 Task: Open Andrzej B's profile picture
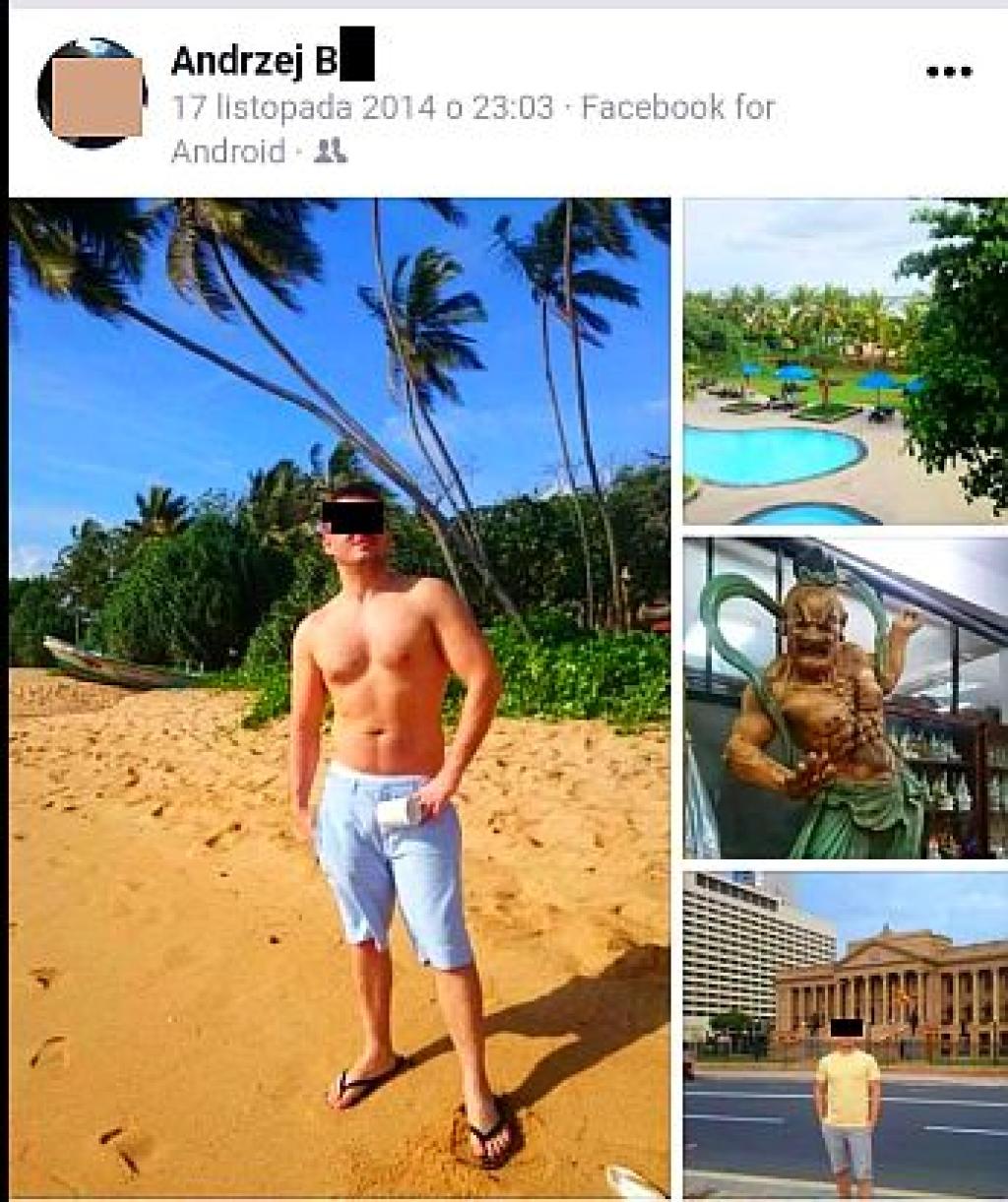[x=93, y=95]
